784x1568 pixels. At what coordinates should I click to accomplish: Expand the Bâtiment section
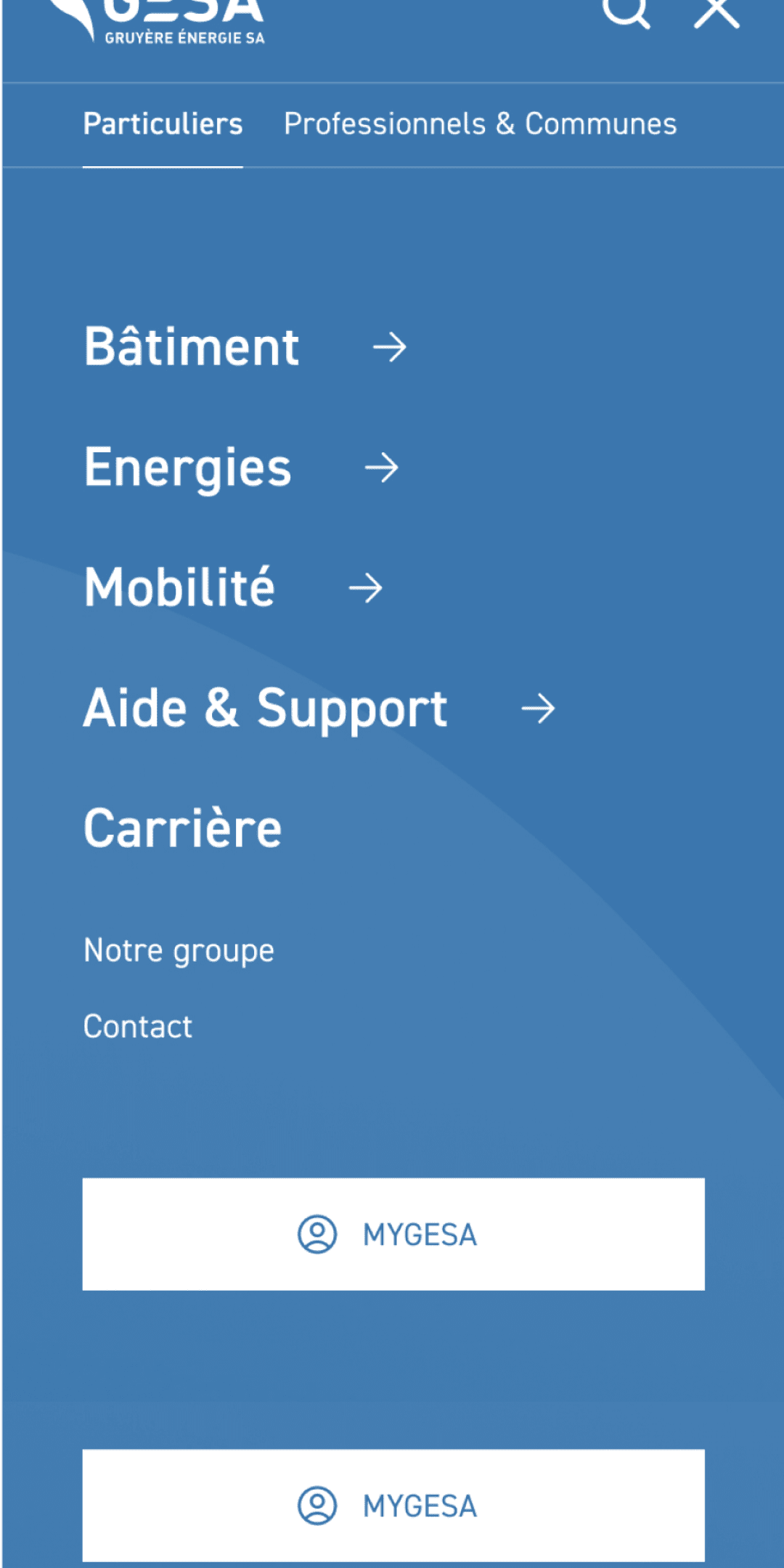pos(191,348)
